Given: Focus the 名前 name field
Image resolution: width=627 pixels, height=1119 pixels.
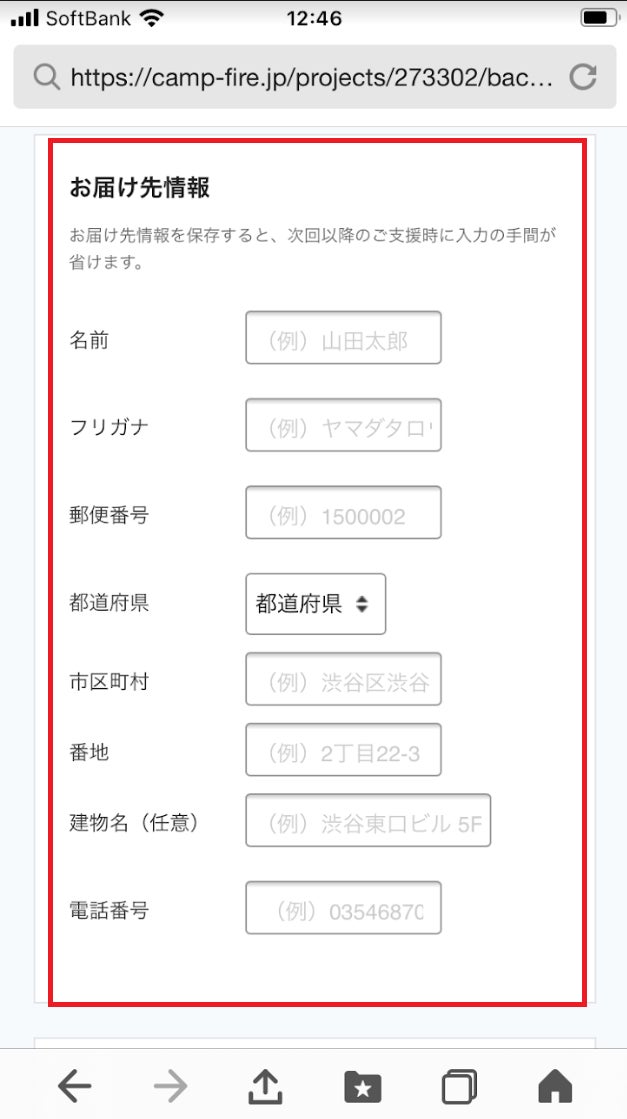Looking at the screenshot, I should 343,338.
